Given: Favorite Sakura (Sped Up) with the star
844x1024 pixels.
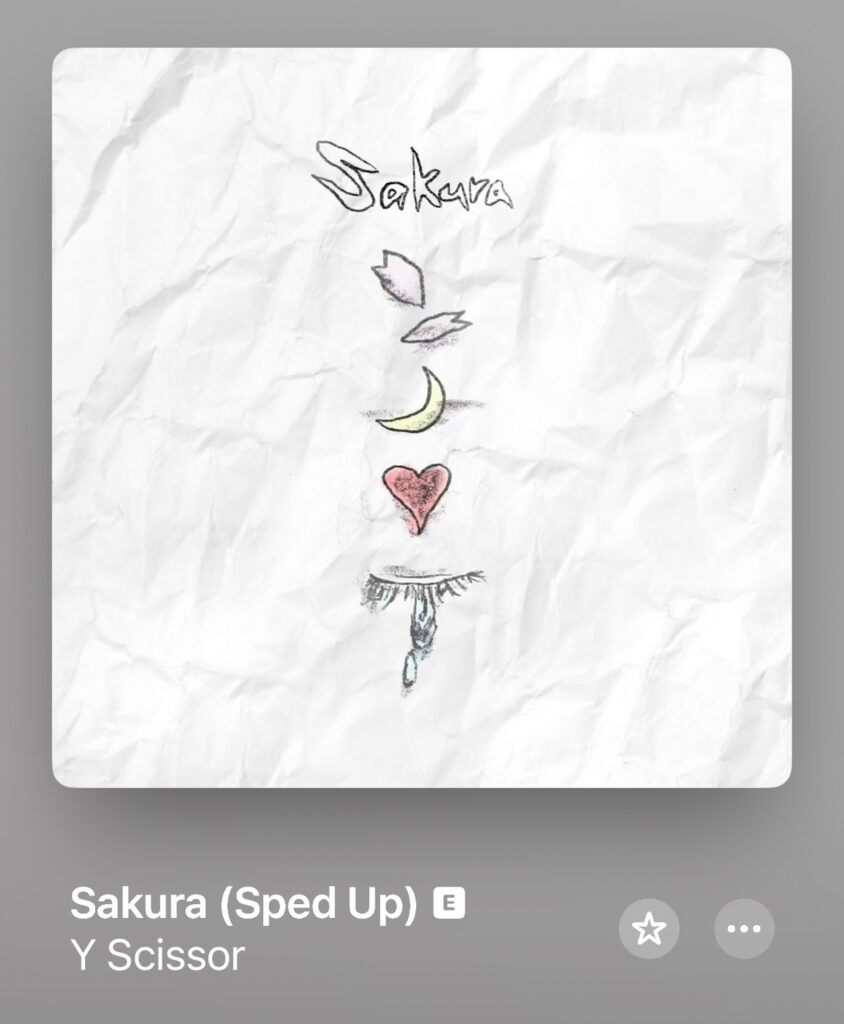Looking at the screenshot, I should pos(649,929).
